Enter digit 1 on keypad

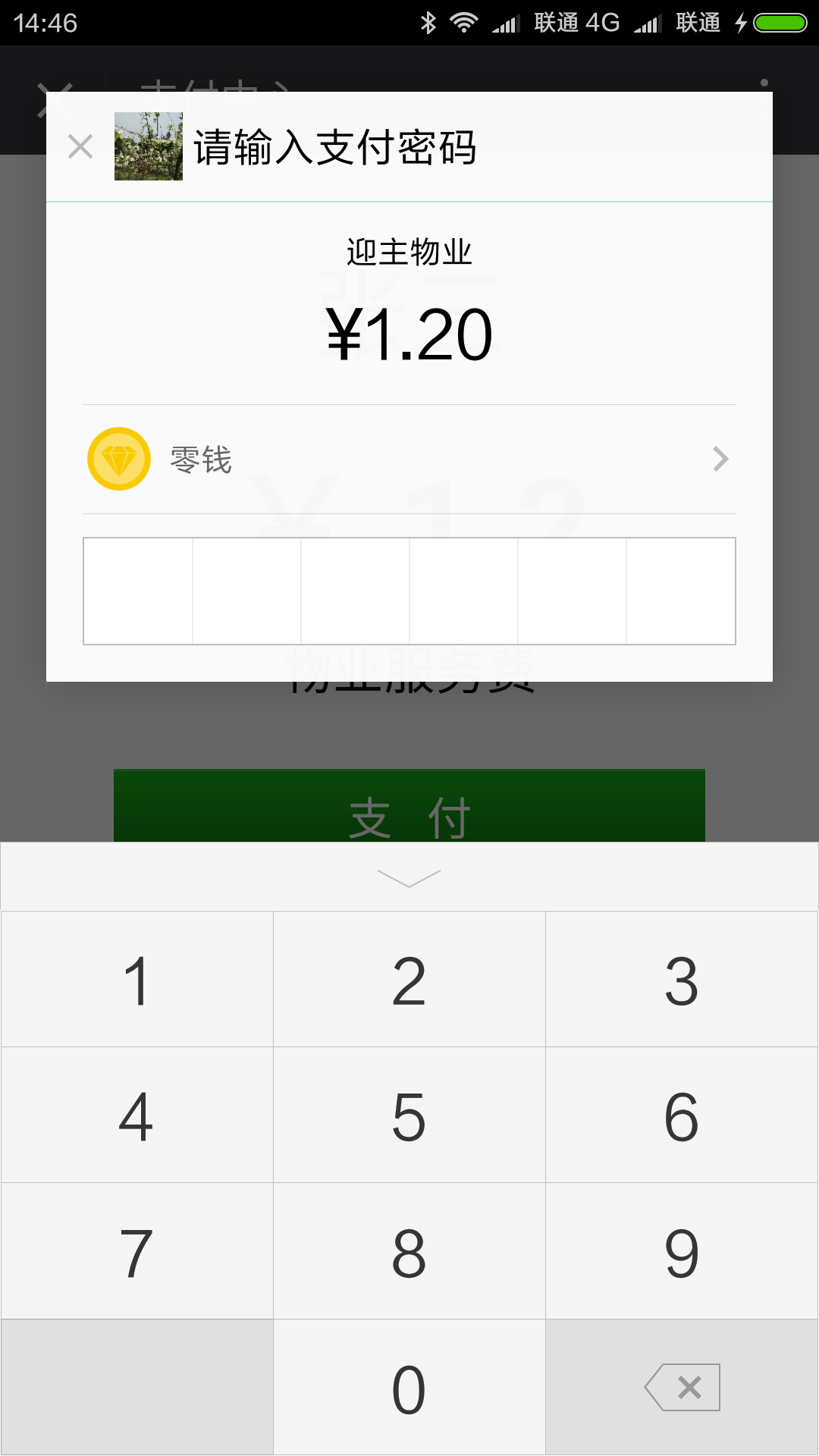136,980
